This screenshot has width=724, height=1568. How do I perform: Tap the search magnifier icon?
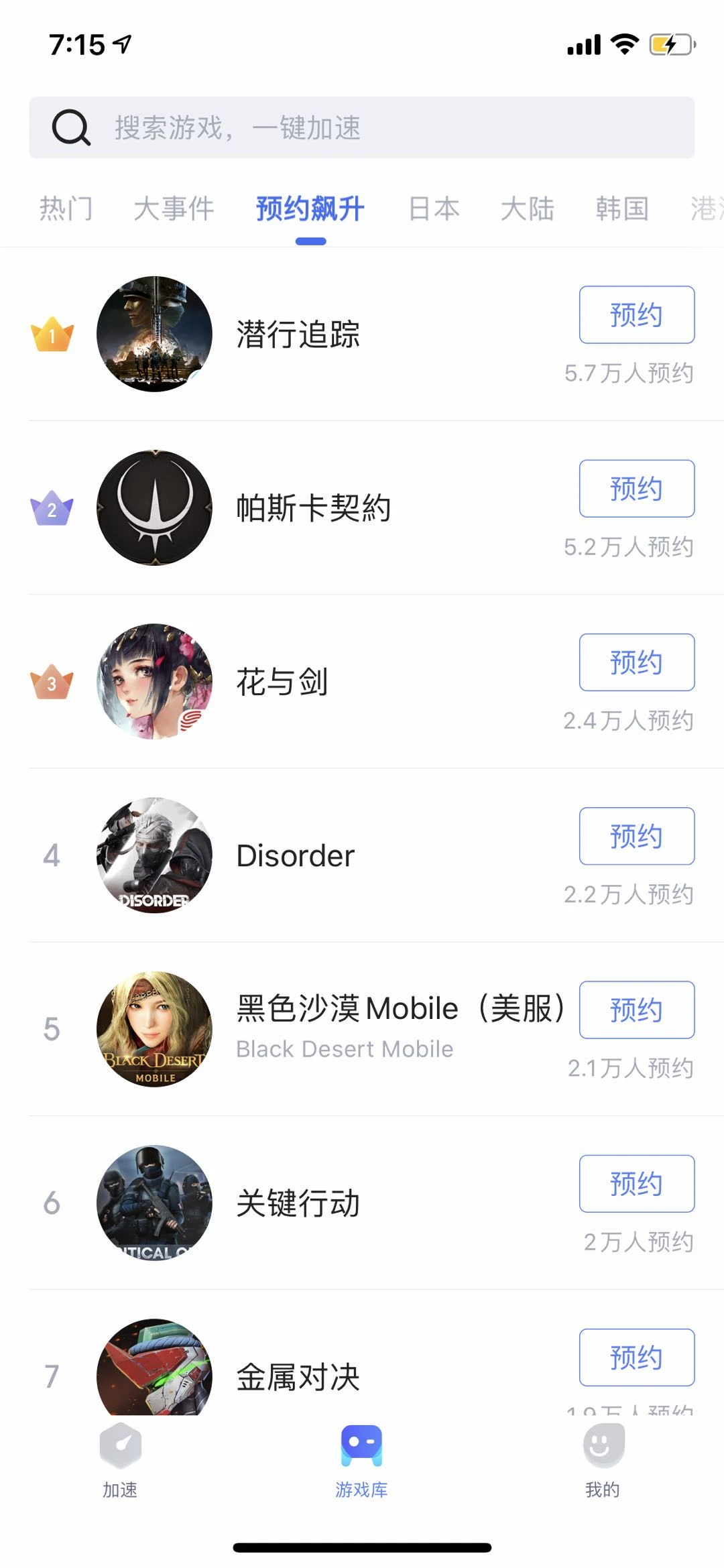[x=70, y=127]
